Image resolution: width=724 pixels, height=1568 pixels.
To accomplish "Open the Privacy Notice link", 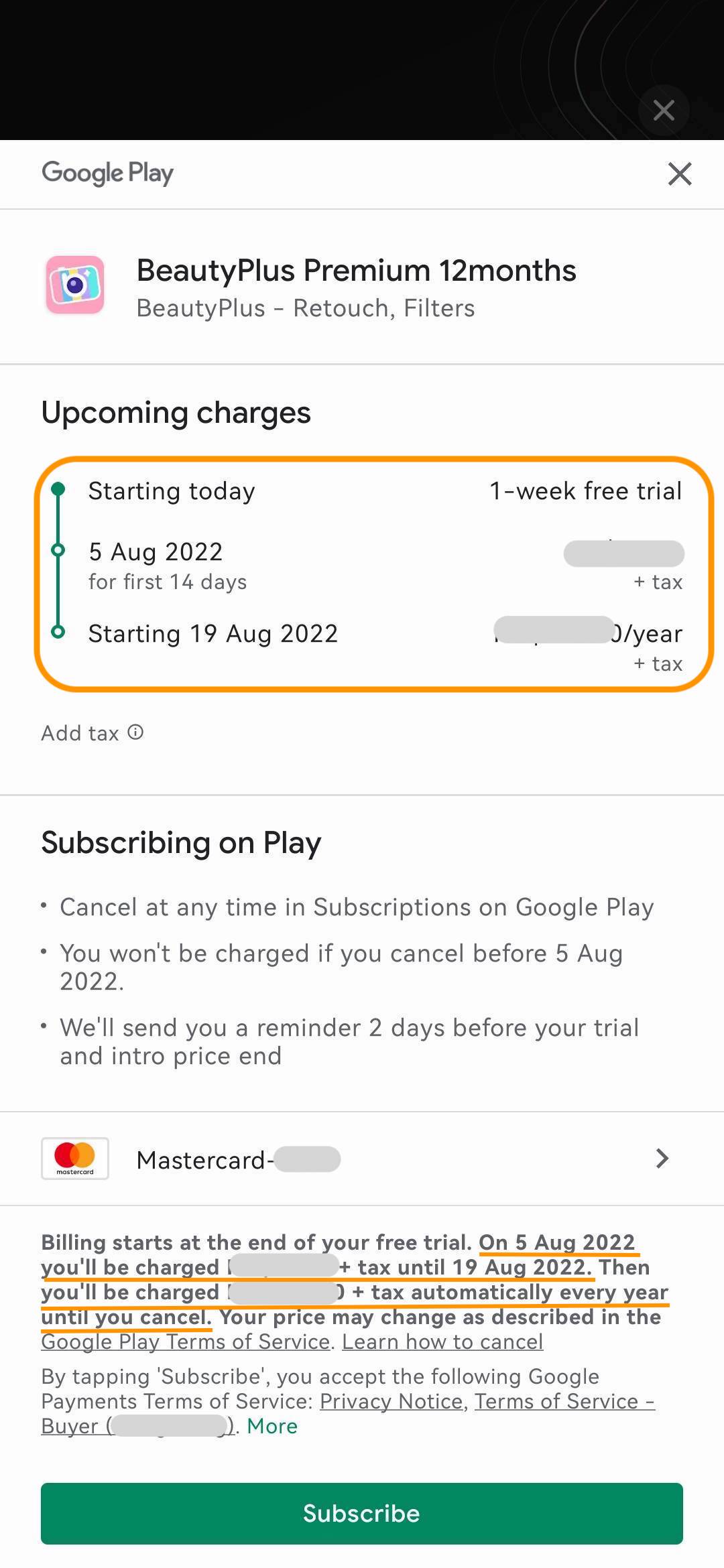I will (391, 1401).
